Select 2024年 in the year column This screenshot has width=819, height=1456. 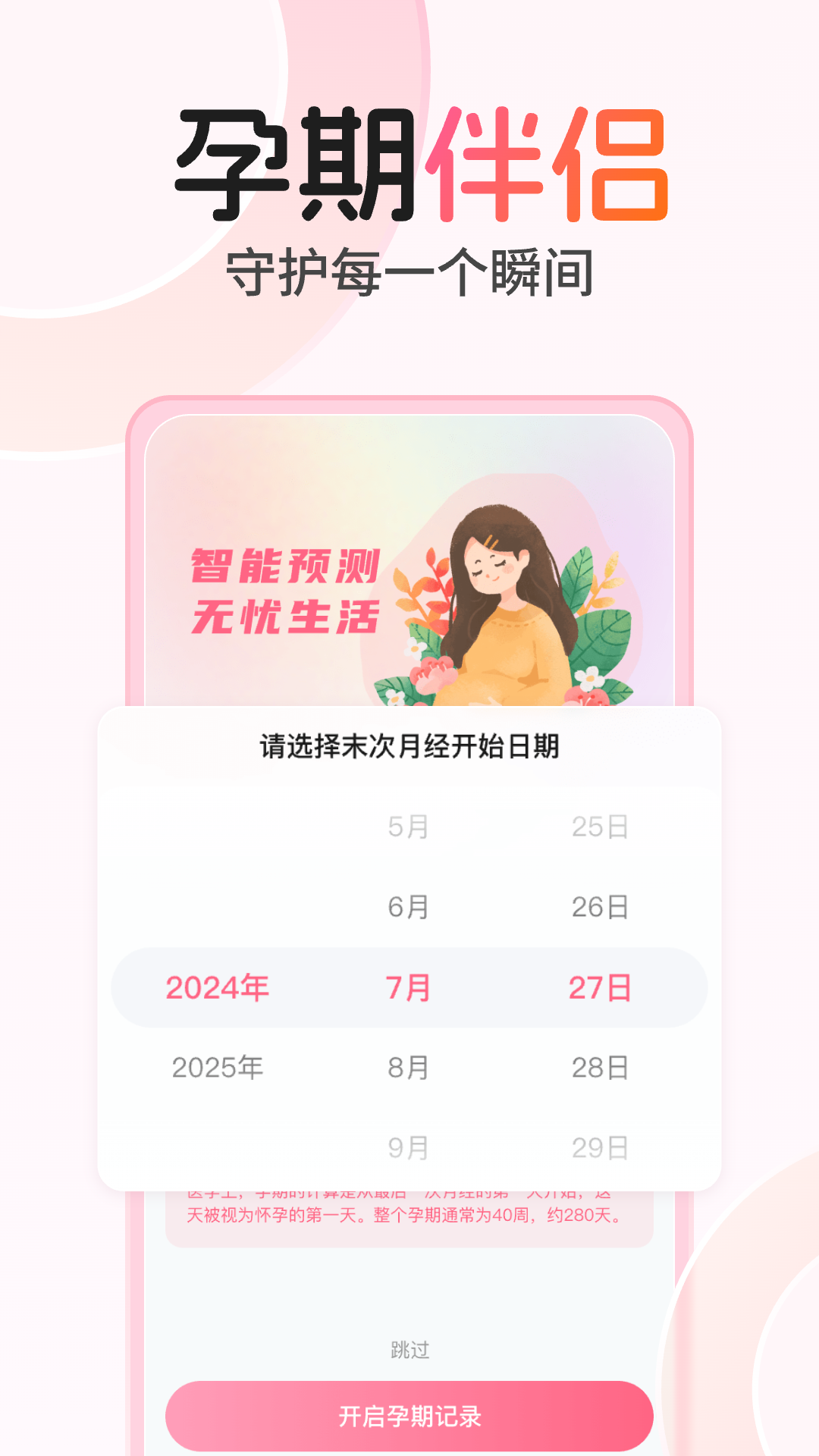[216, 986]
